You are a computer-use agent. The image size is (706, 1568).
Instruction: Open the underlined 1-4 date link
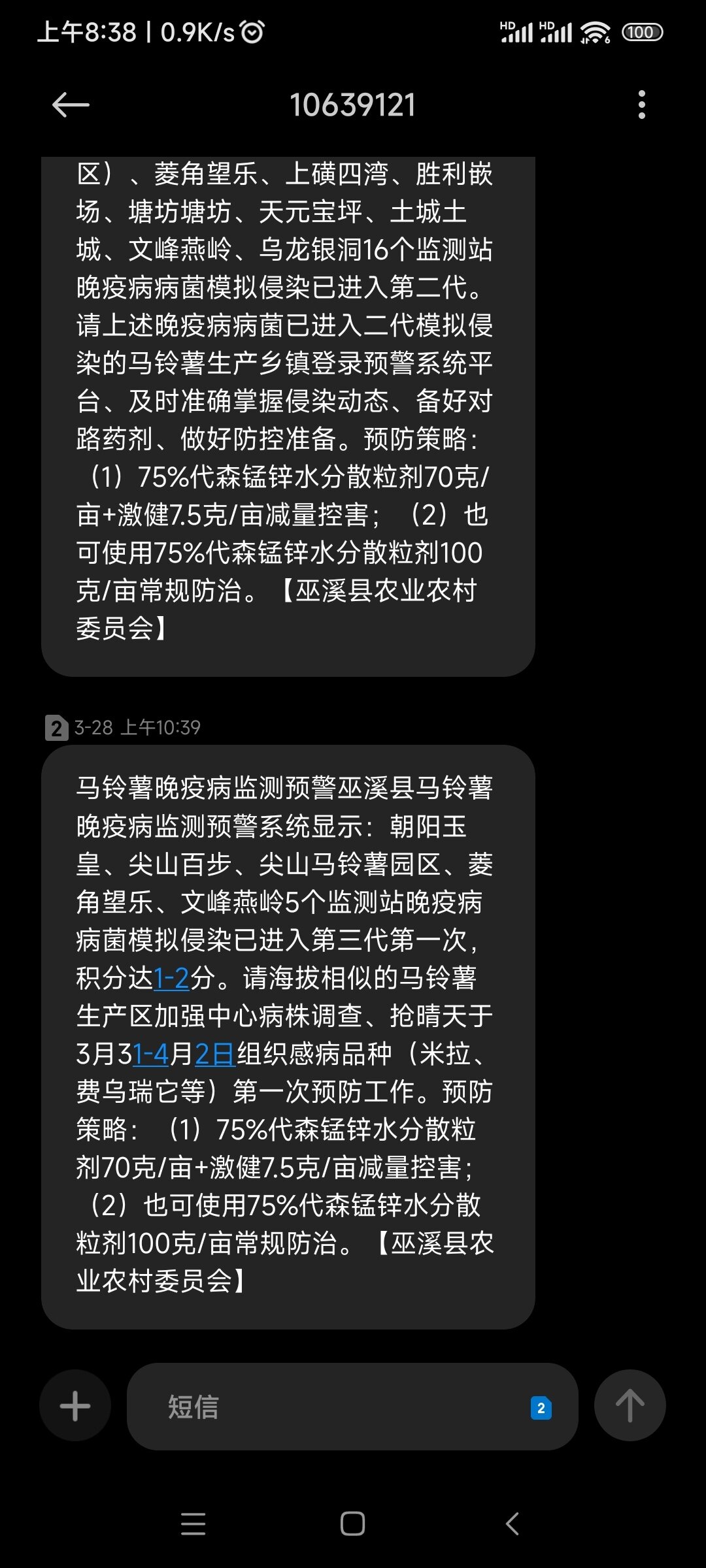pyautogui.click(x=151, y=1054)
